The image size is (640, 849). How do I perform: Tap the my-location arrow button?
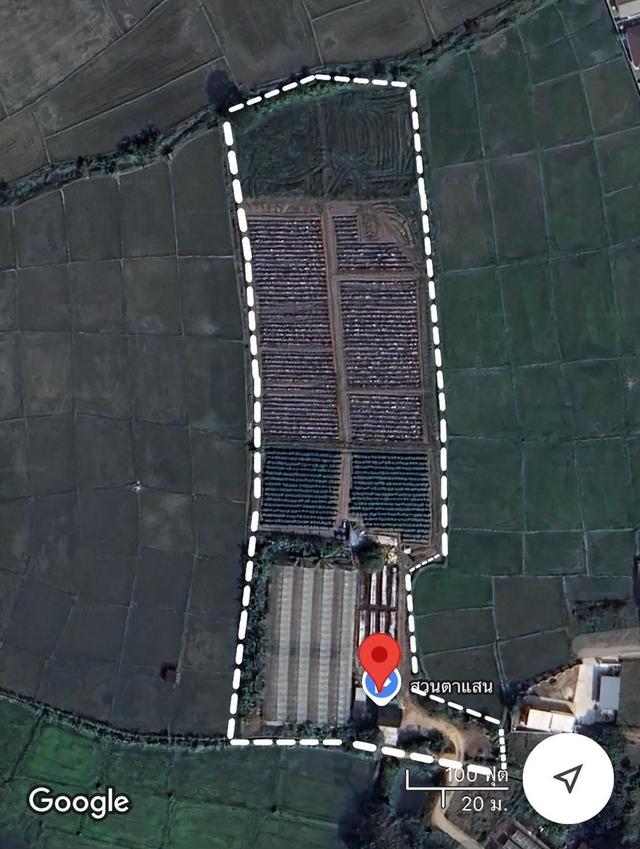coord(568,779)
